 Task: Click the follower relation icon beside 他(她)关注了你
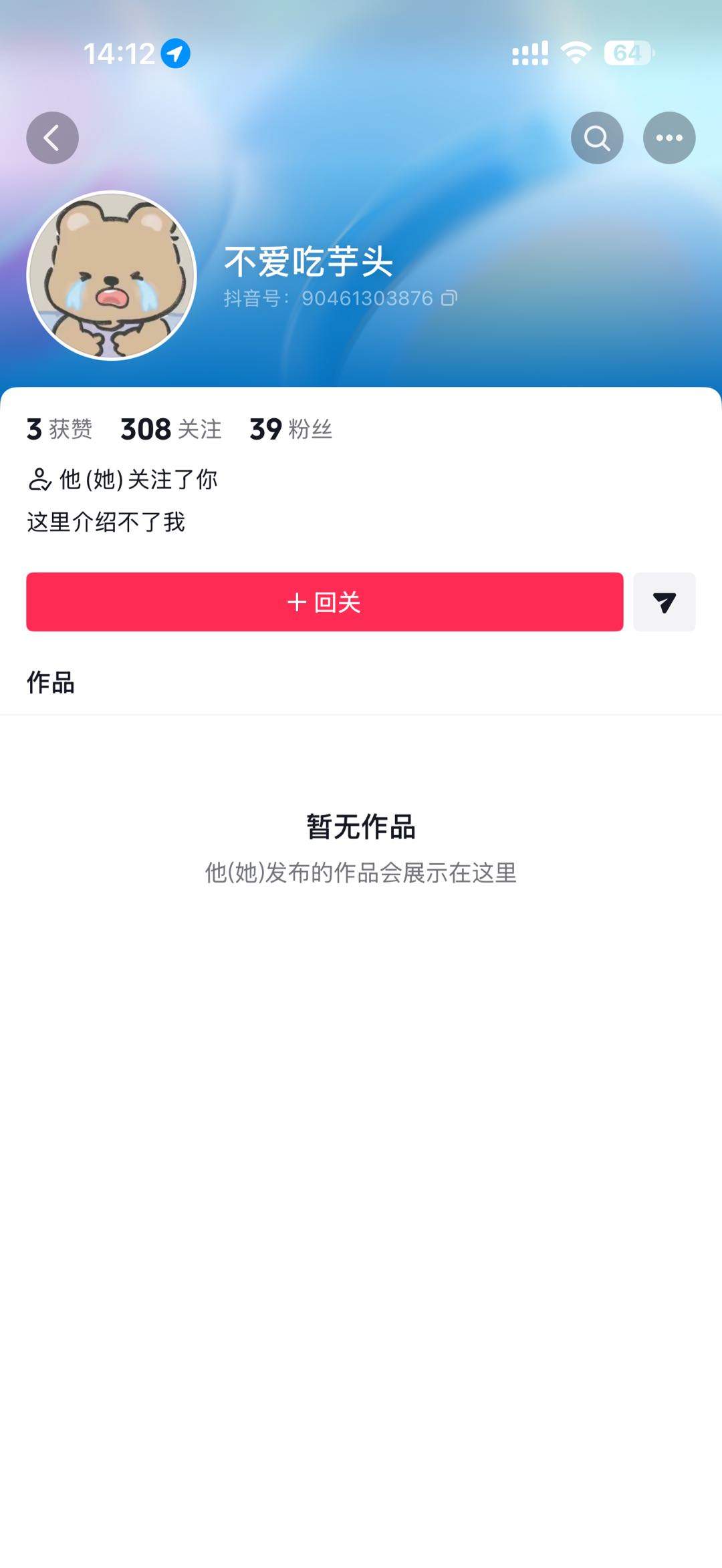(x=38, y=478)
